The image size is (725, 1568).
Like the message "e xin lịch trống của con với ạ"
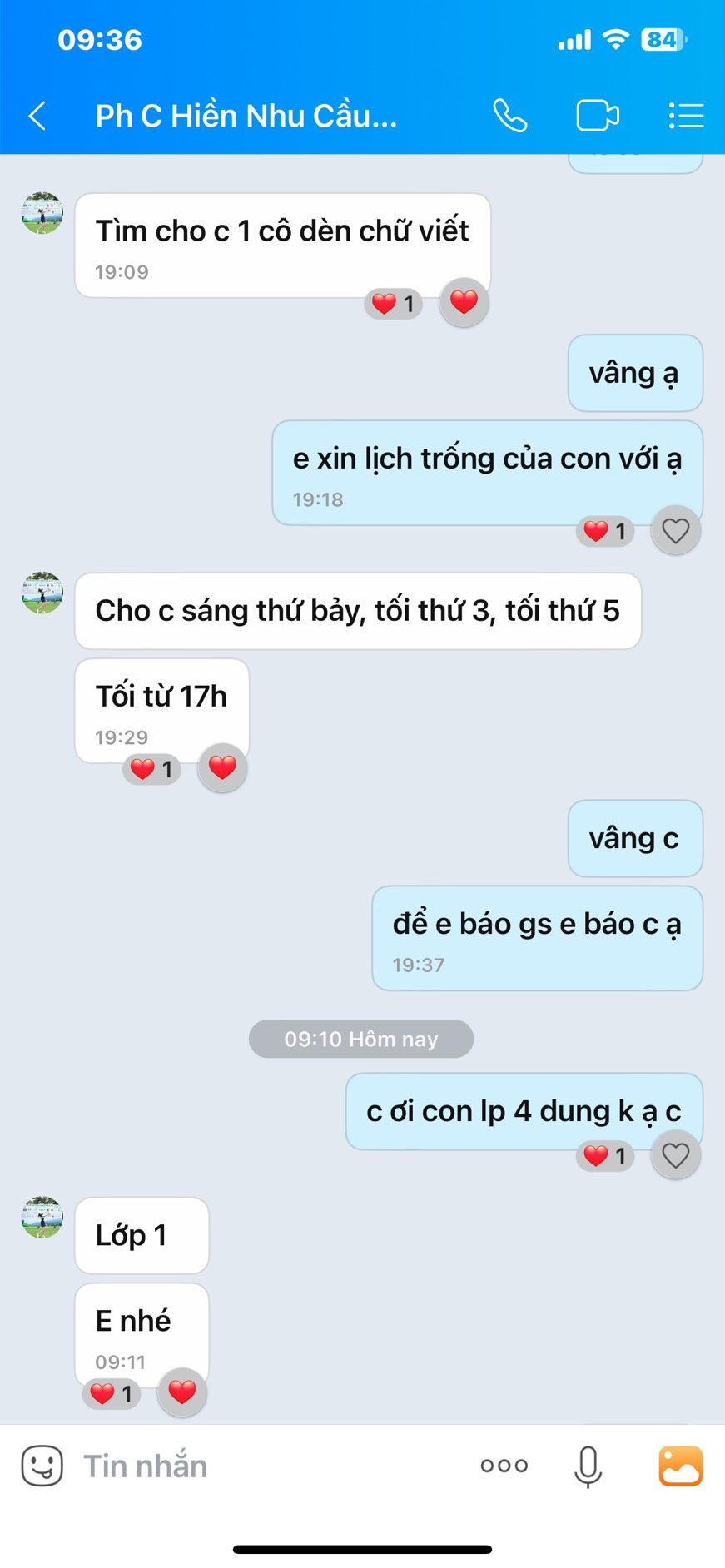pyautogui.click(x=675, y=530)
